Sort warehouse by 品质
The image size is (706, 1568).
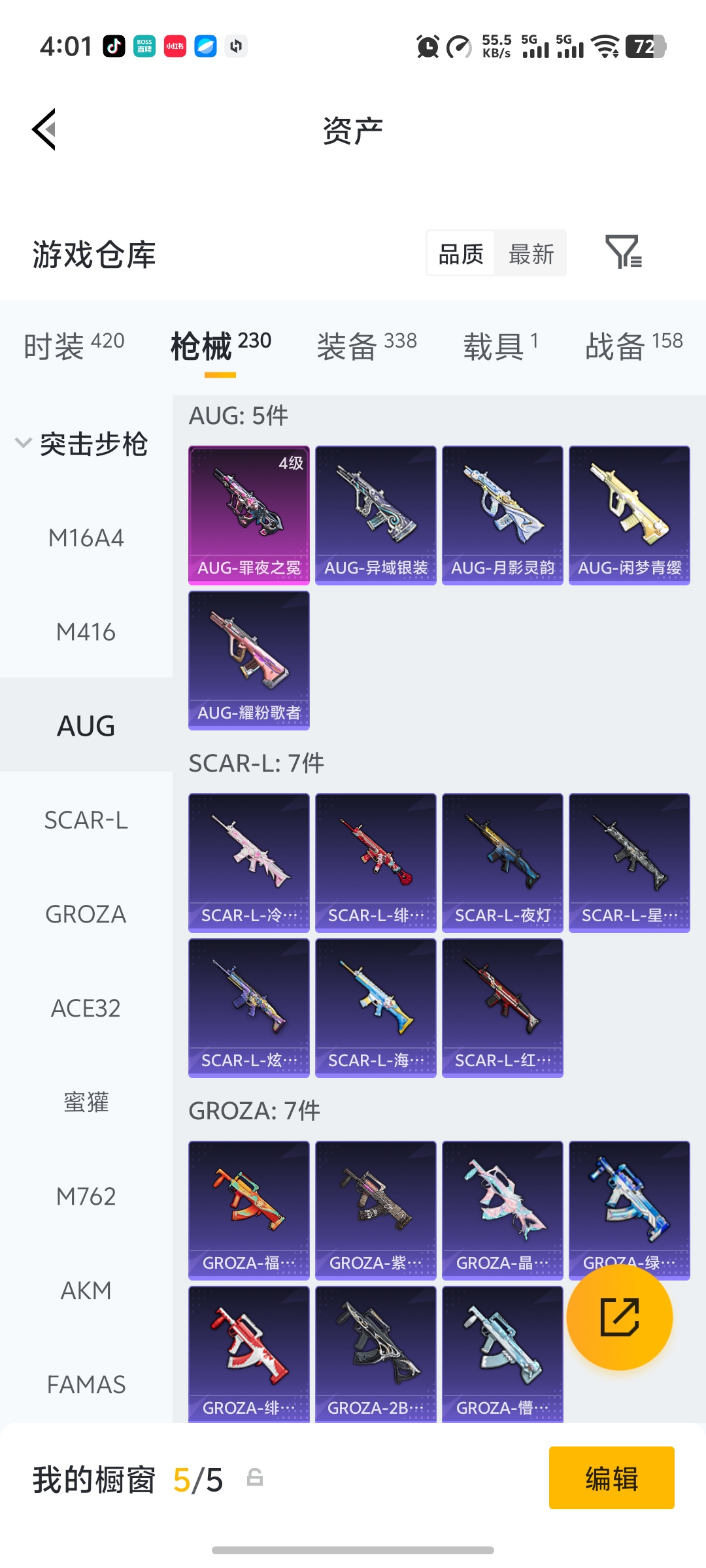tap(461, 254)
